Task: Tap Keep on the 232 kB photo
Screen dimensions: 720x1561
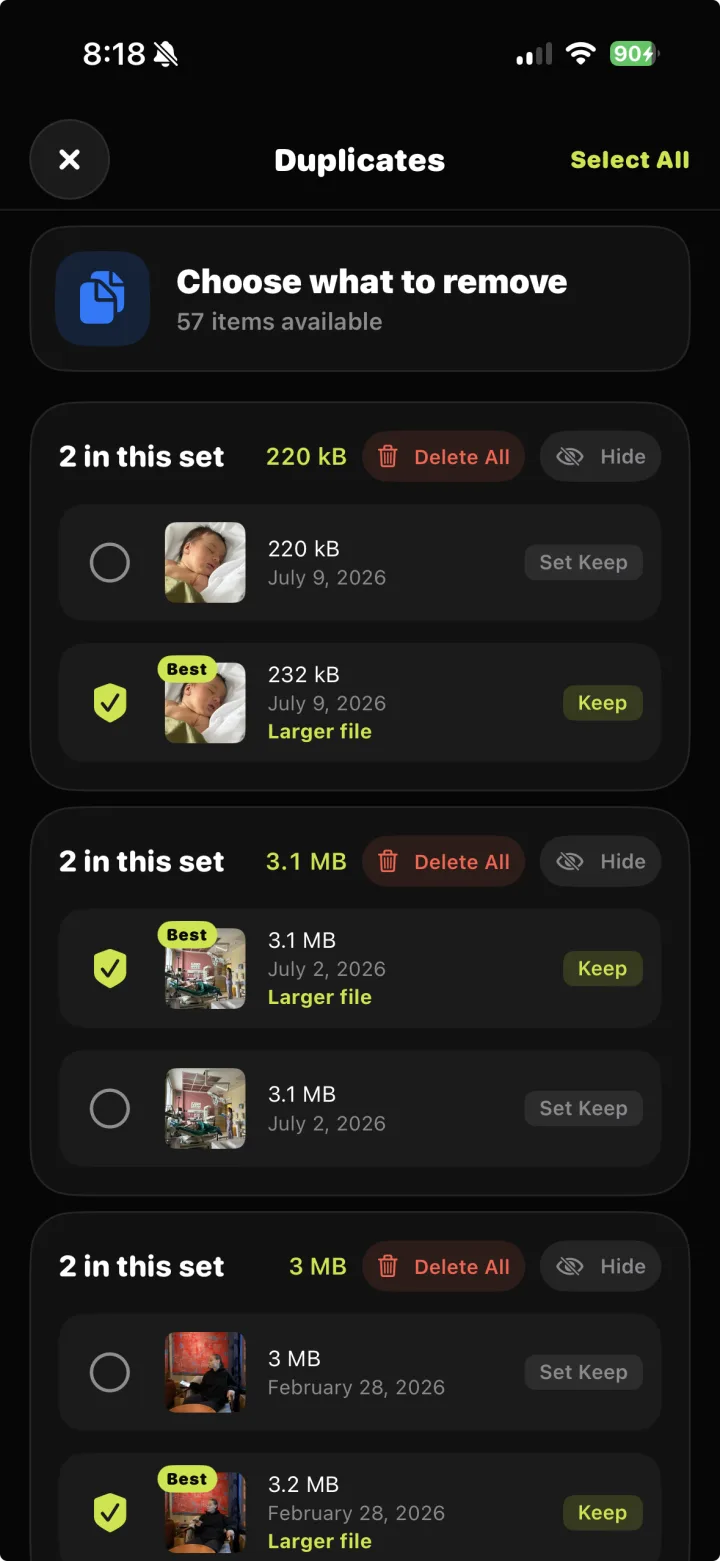Action: (x=602, y=703)
